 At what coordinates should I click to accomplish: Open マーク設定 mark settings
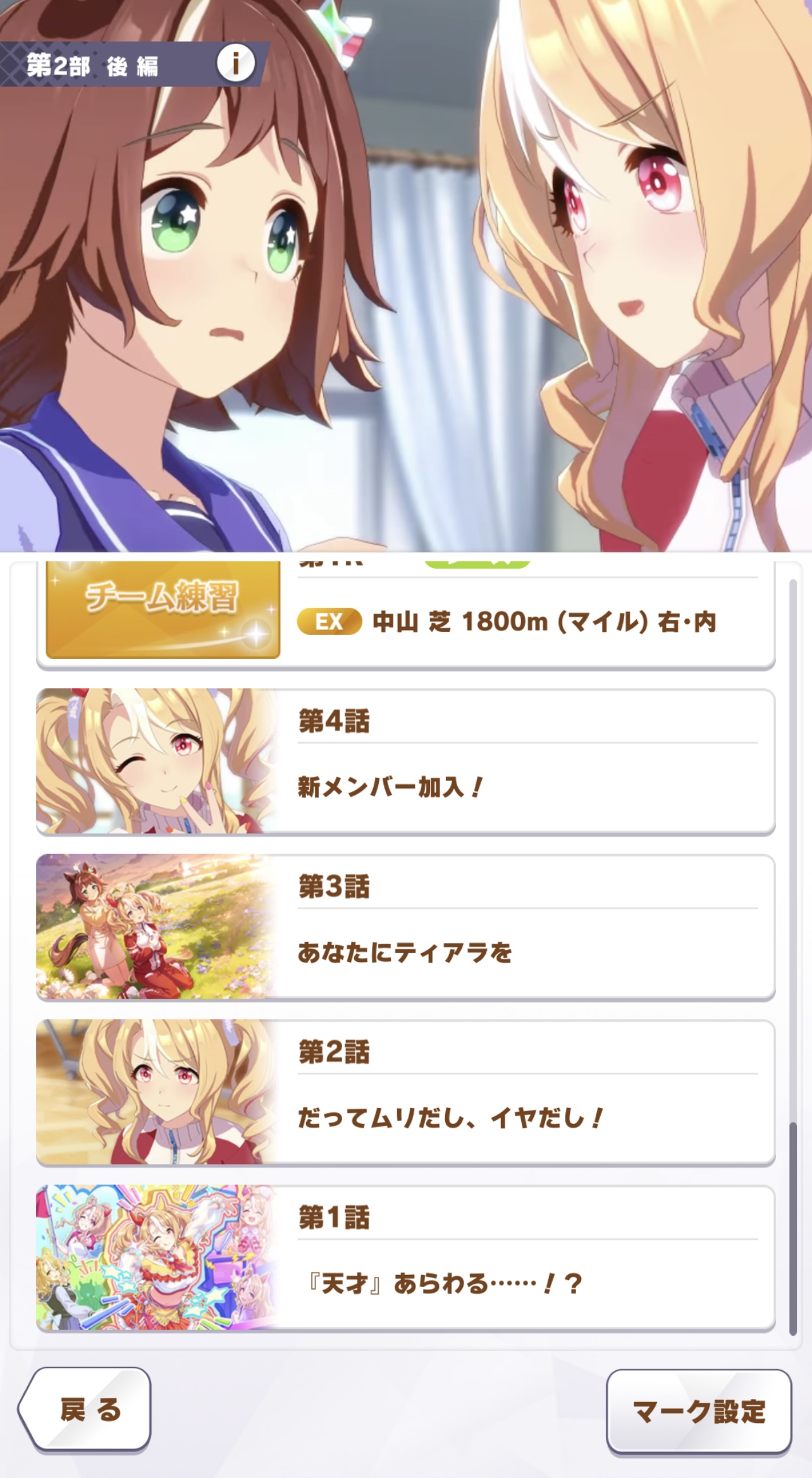pos(699,1411)
